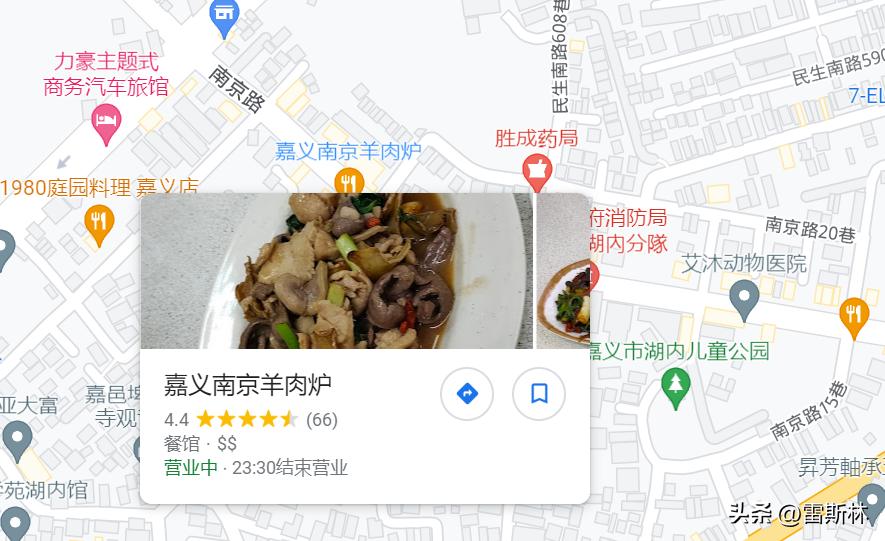Select the 力豪主题式商务汽车旅馆 hotel pin
Image resolution: width=885 pixels, height=541 pixels.
pos(105,124)
